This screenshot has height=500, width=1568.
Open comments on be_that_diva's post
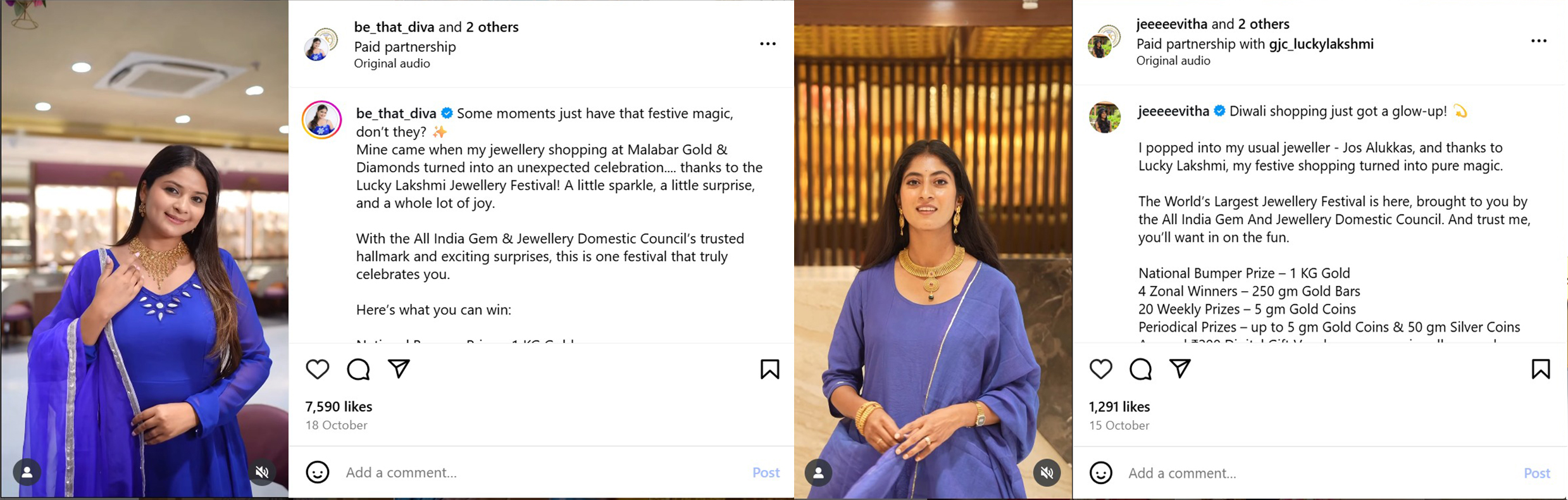(358, 369)
